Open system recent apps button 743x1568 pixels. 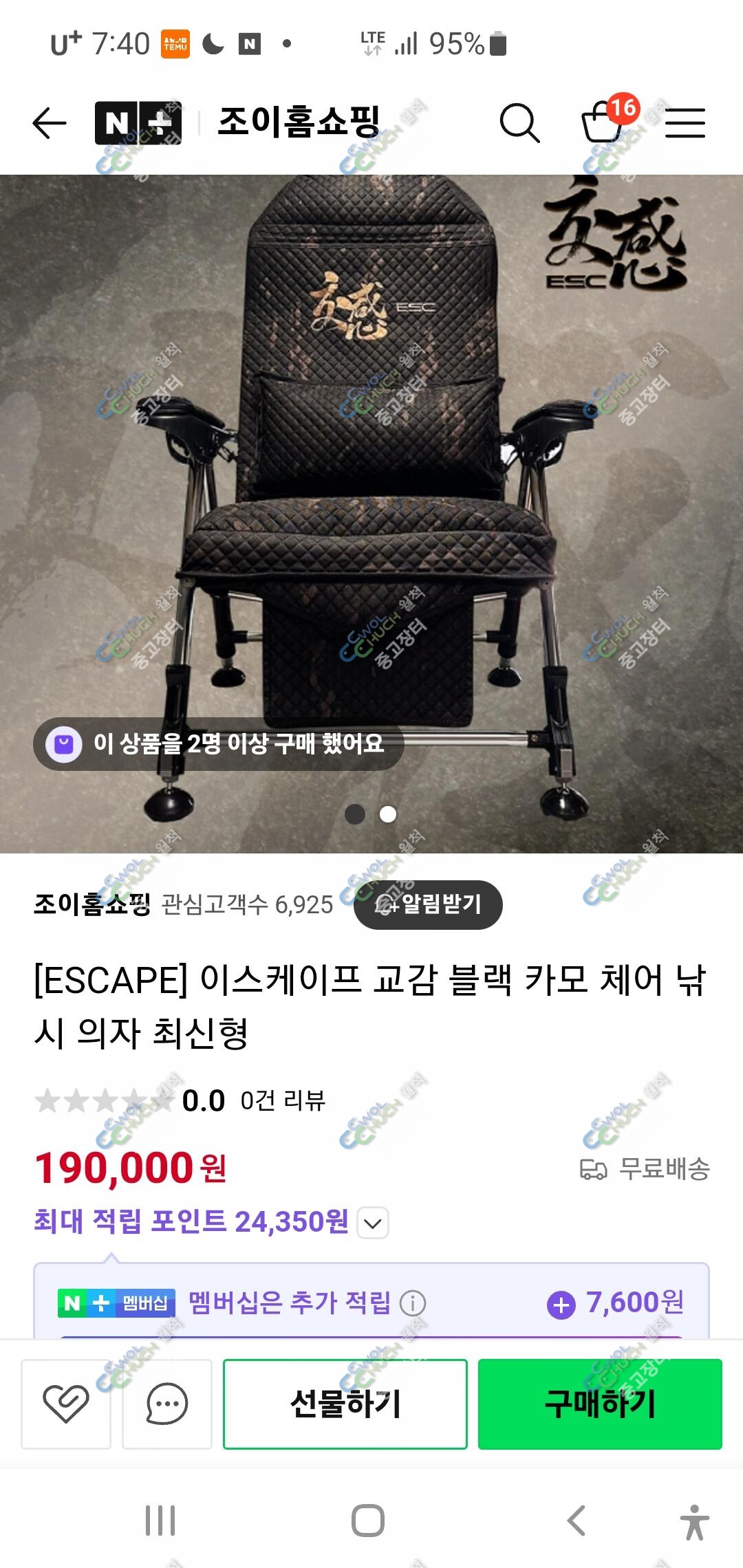[160, 1521]
